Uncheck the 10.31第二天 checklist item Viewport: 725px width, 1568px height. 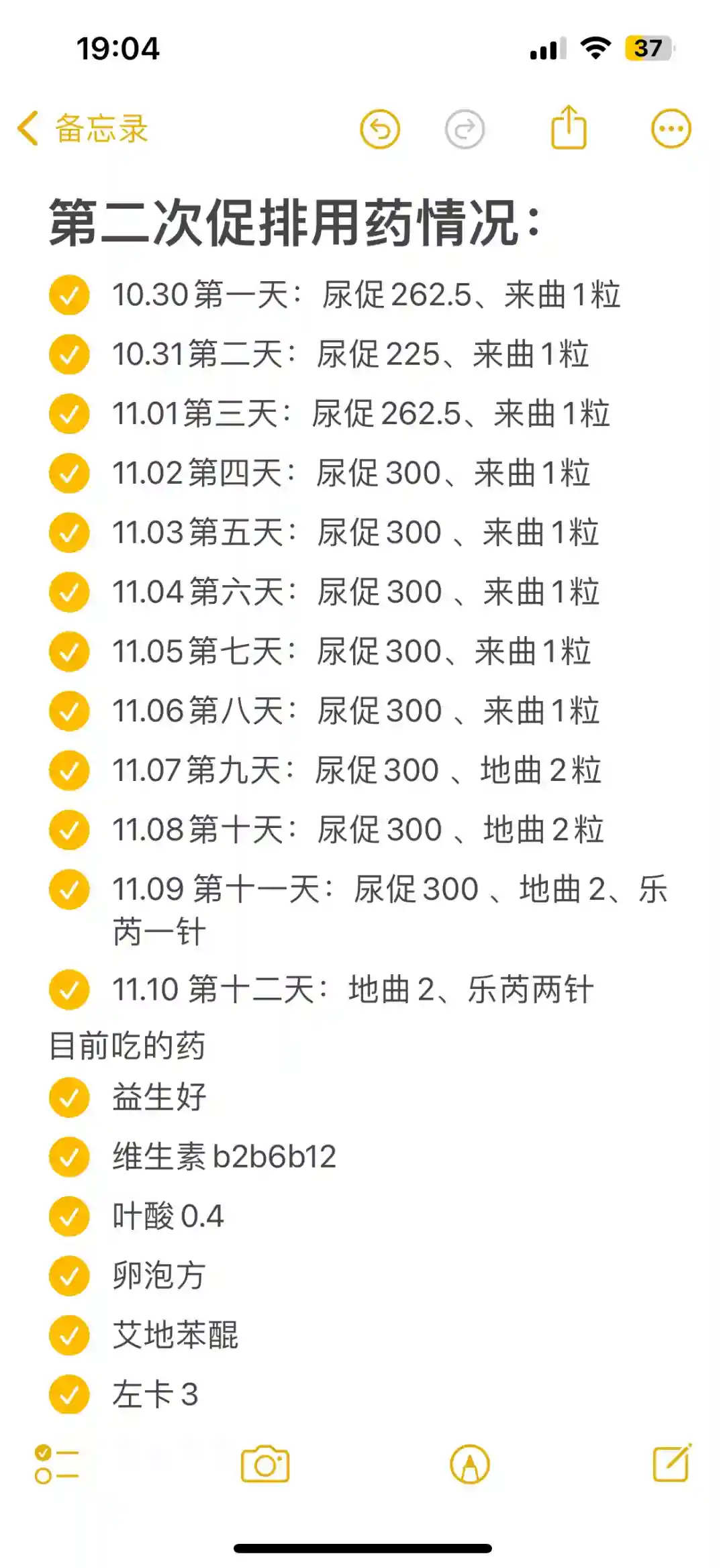(x=69, y=354)
